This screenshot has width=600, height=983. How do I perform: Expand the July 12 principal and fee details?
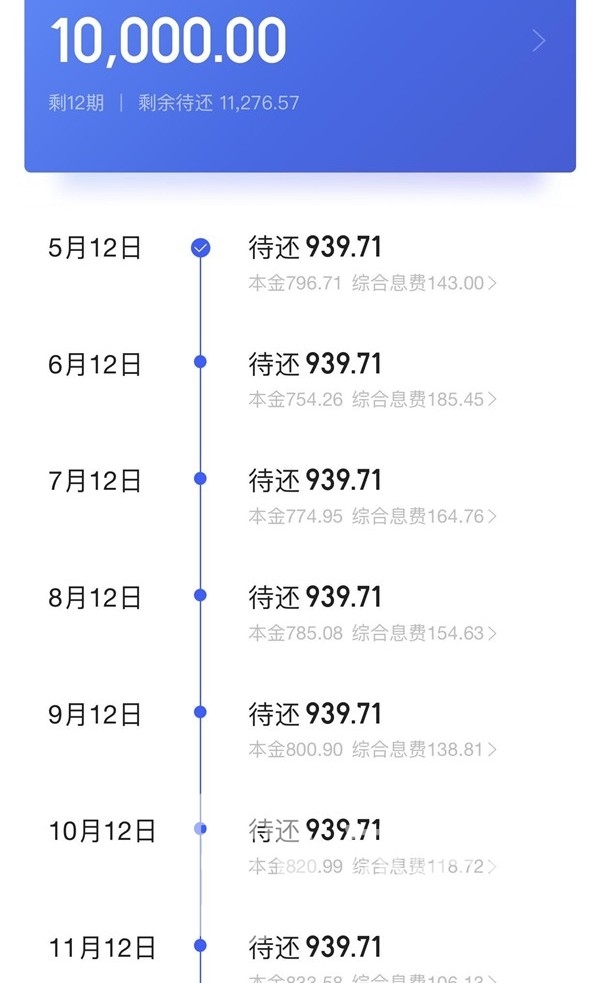(x=372, y=516)
